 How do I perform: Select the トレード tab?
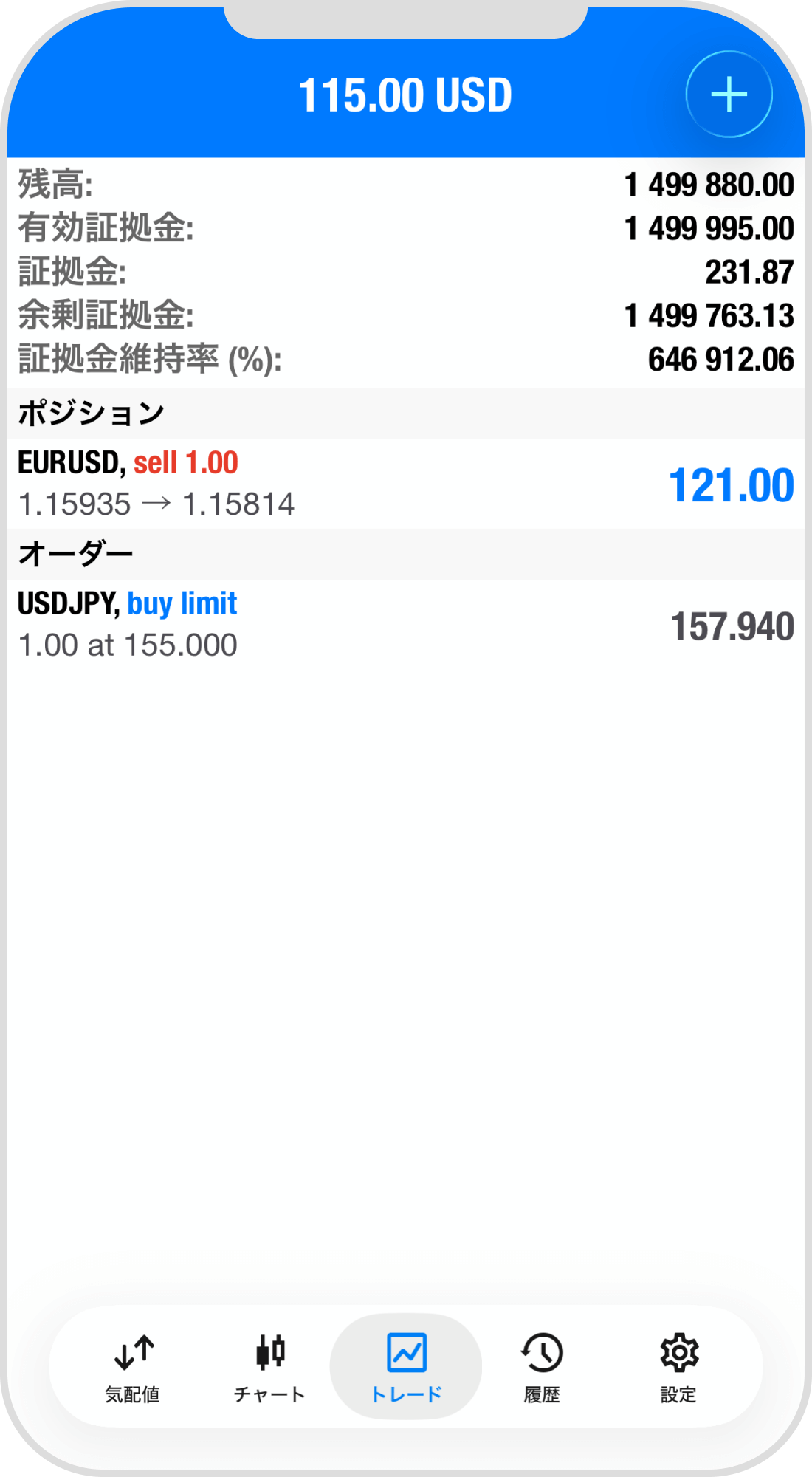406,1367
